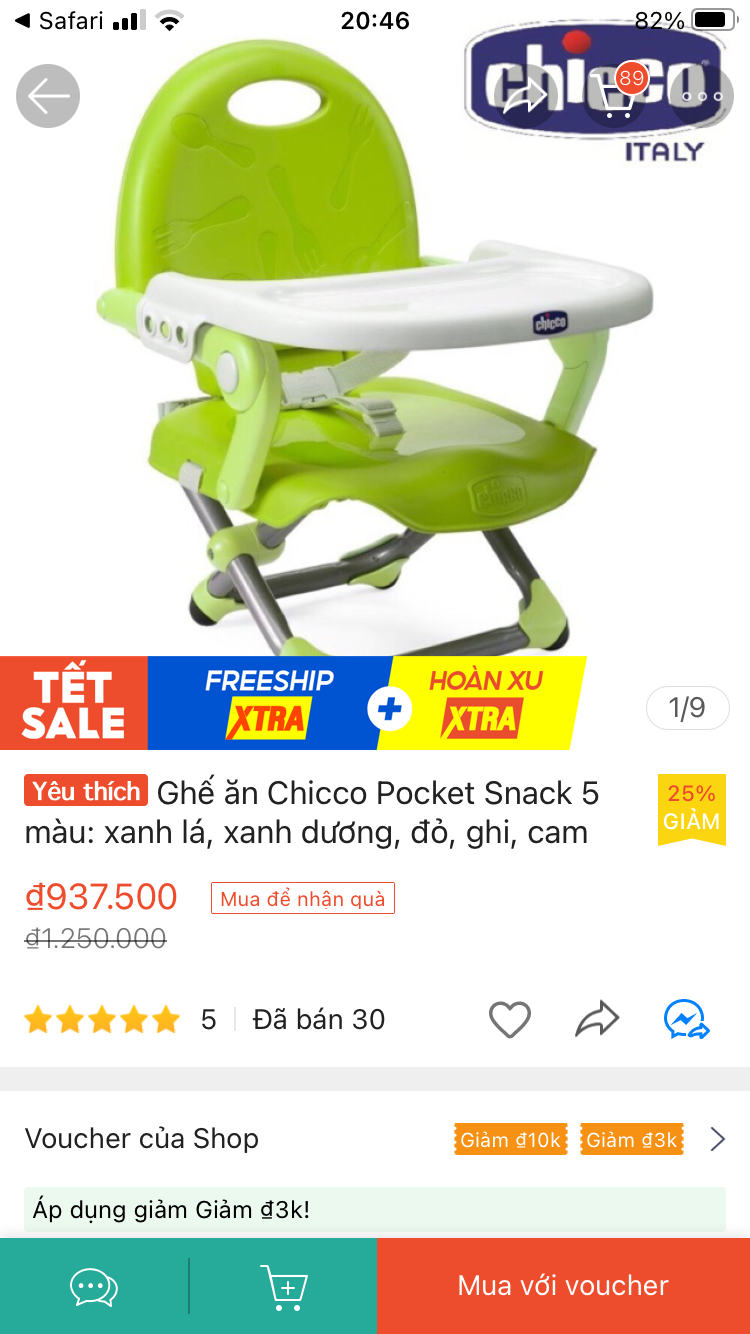Share product using arrow beside heart
This screenshot has width=750, height=1334.
point(597,1020)
